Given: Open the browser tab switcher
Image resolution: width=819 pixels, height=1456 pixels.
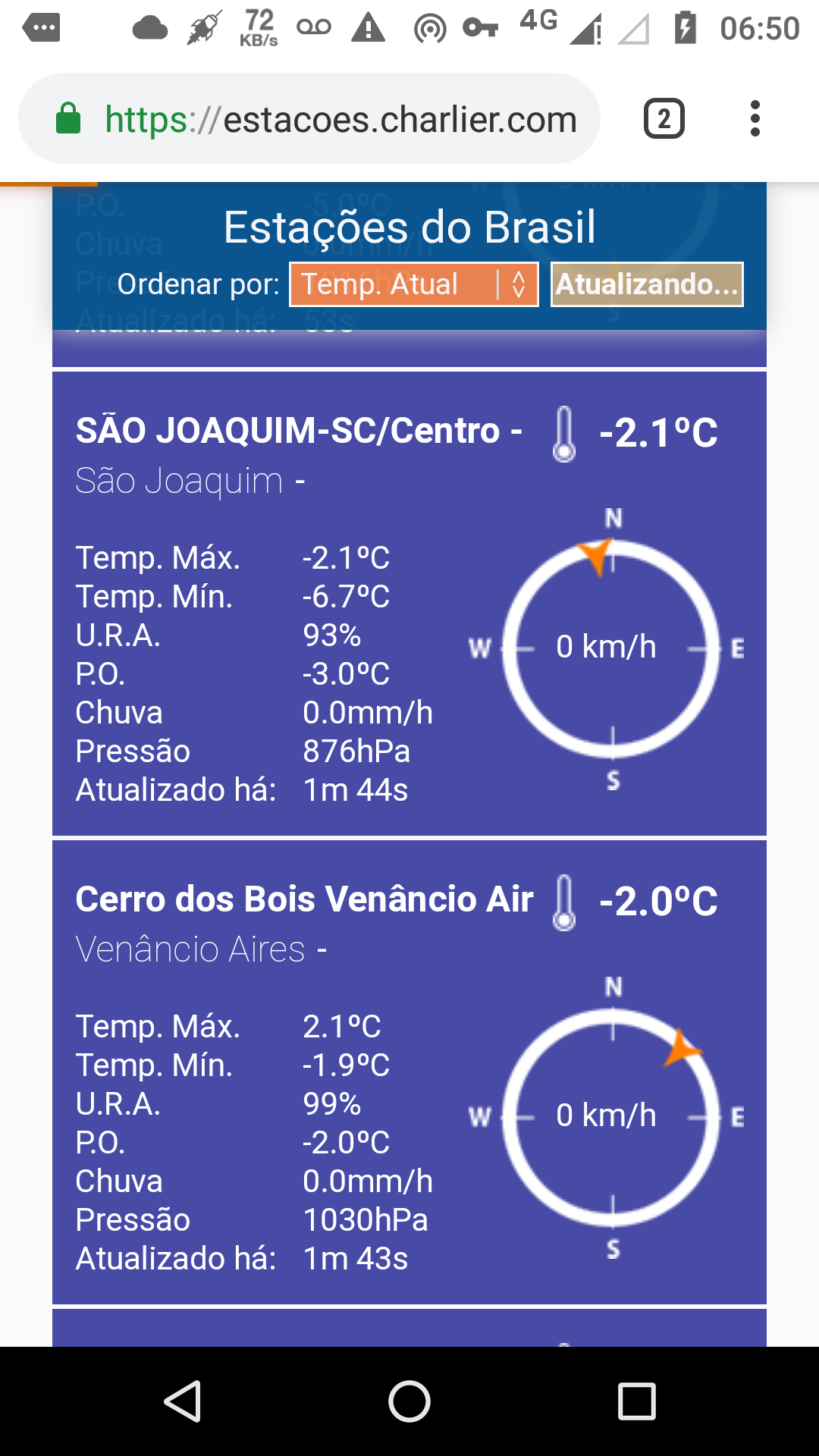Looking at the screenshot, I should [x=664, y=119].
